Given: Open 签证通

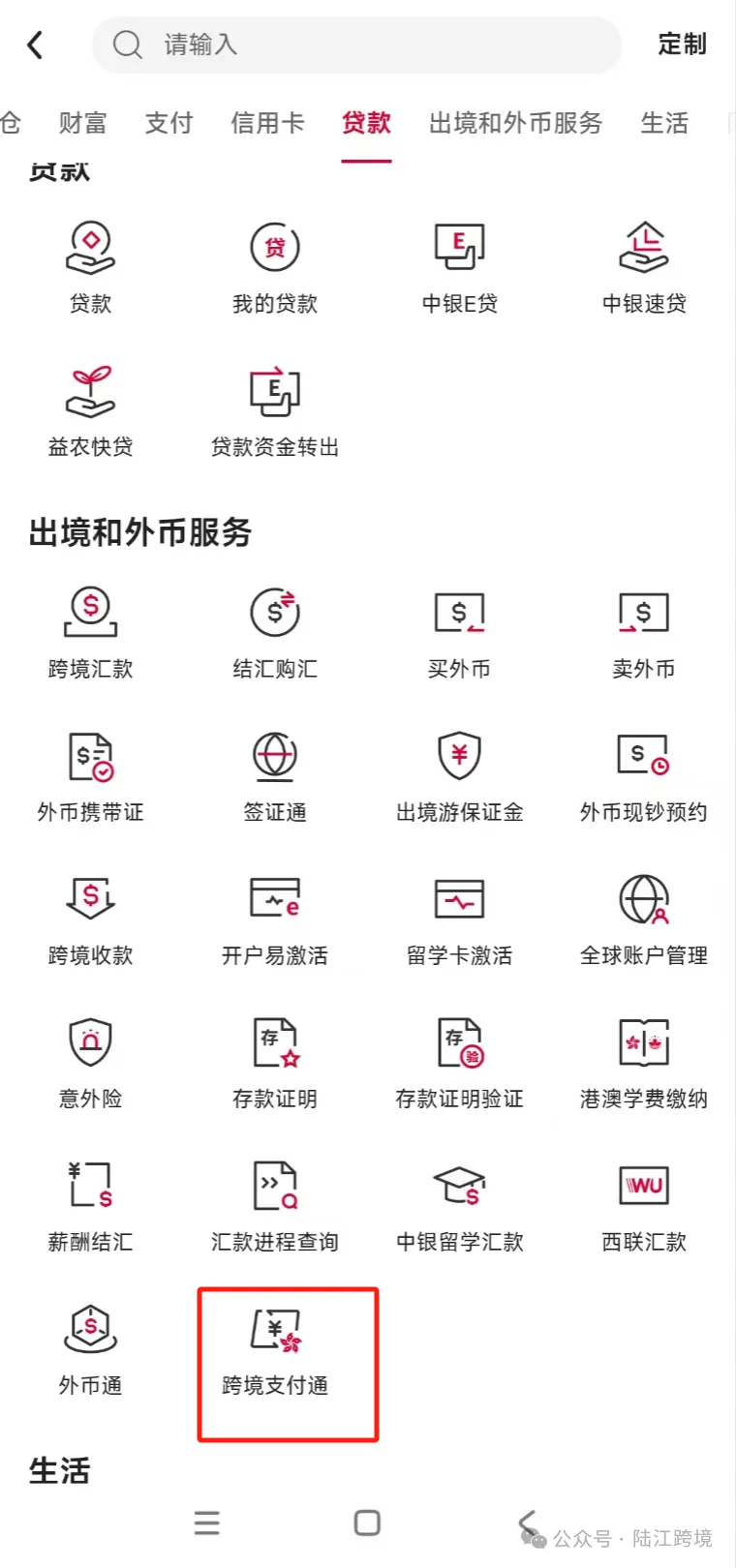Looking at the screenshot, I should pyautogui.click(x=275, y=776).
